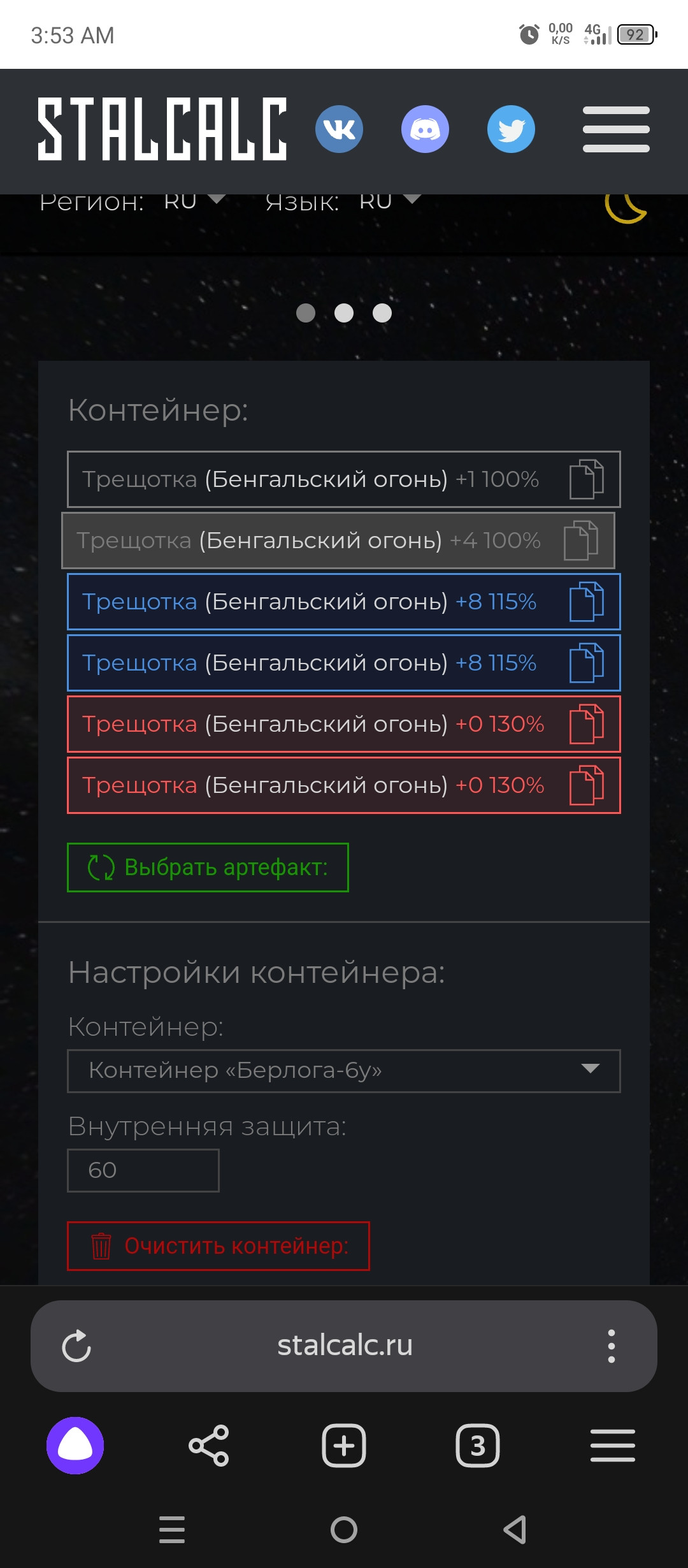Open the Discord link icon
This screenshot has height=1568, width=688.
(425, 129)
